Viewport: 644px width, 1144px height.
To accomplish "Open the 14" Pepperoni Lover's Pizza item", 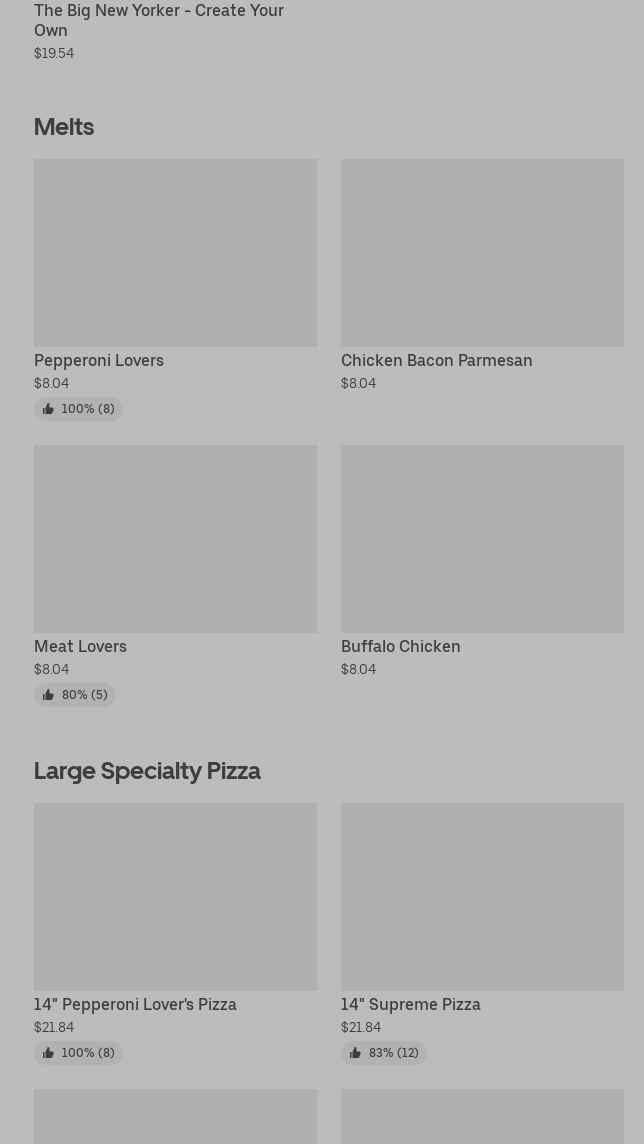I will tap(175, 898).
